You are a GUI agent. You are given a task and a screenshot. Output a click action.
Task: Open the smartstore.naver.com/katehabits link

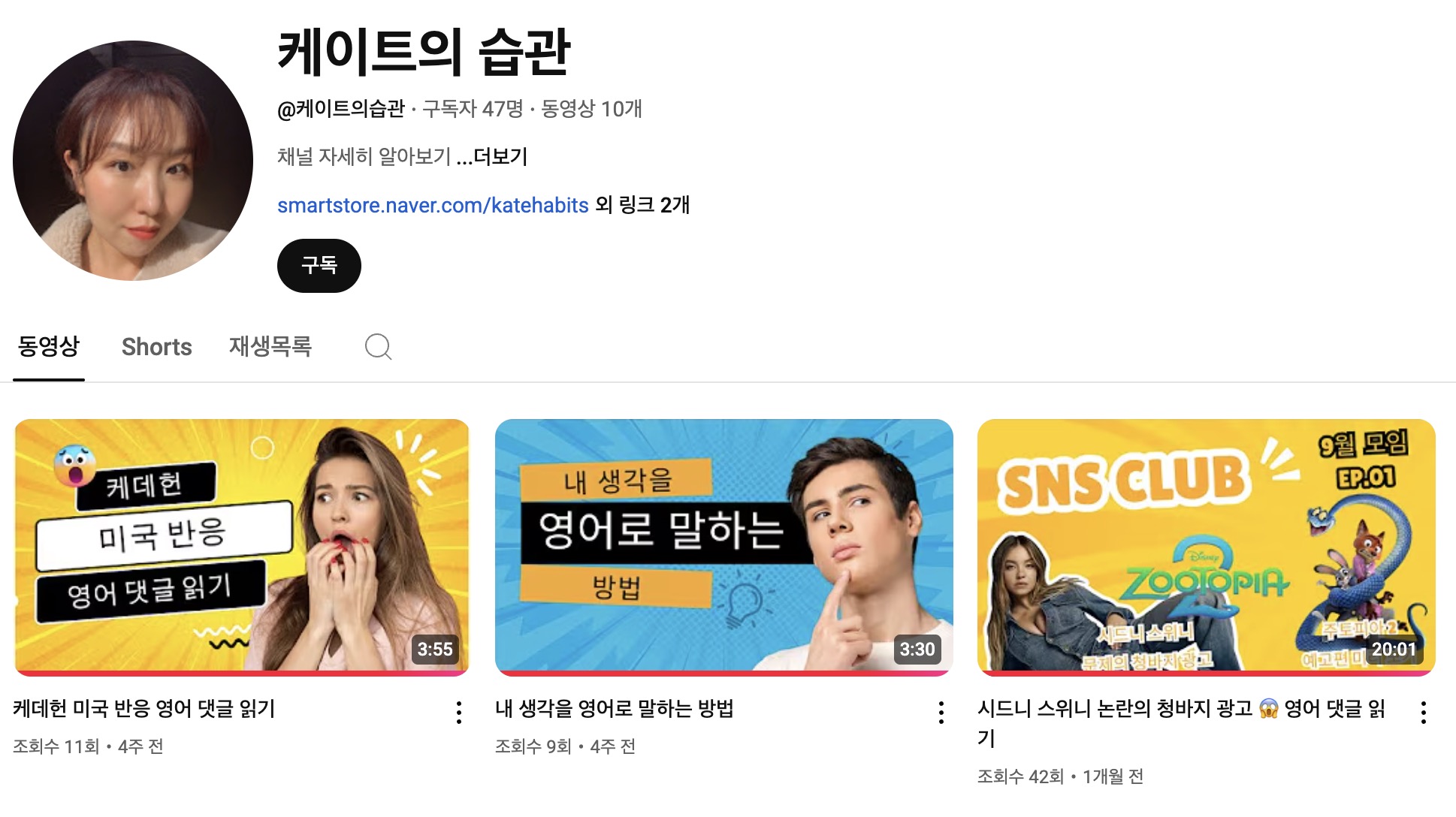[433, 205]
